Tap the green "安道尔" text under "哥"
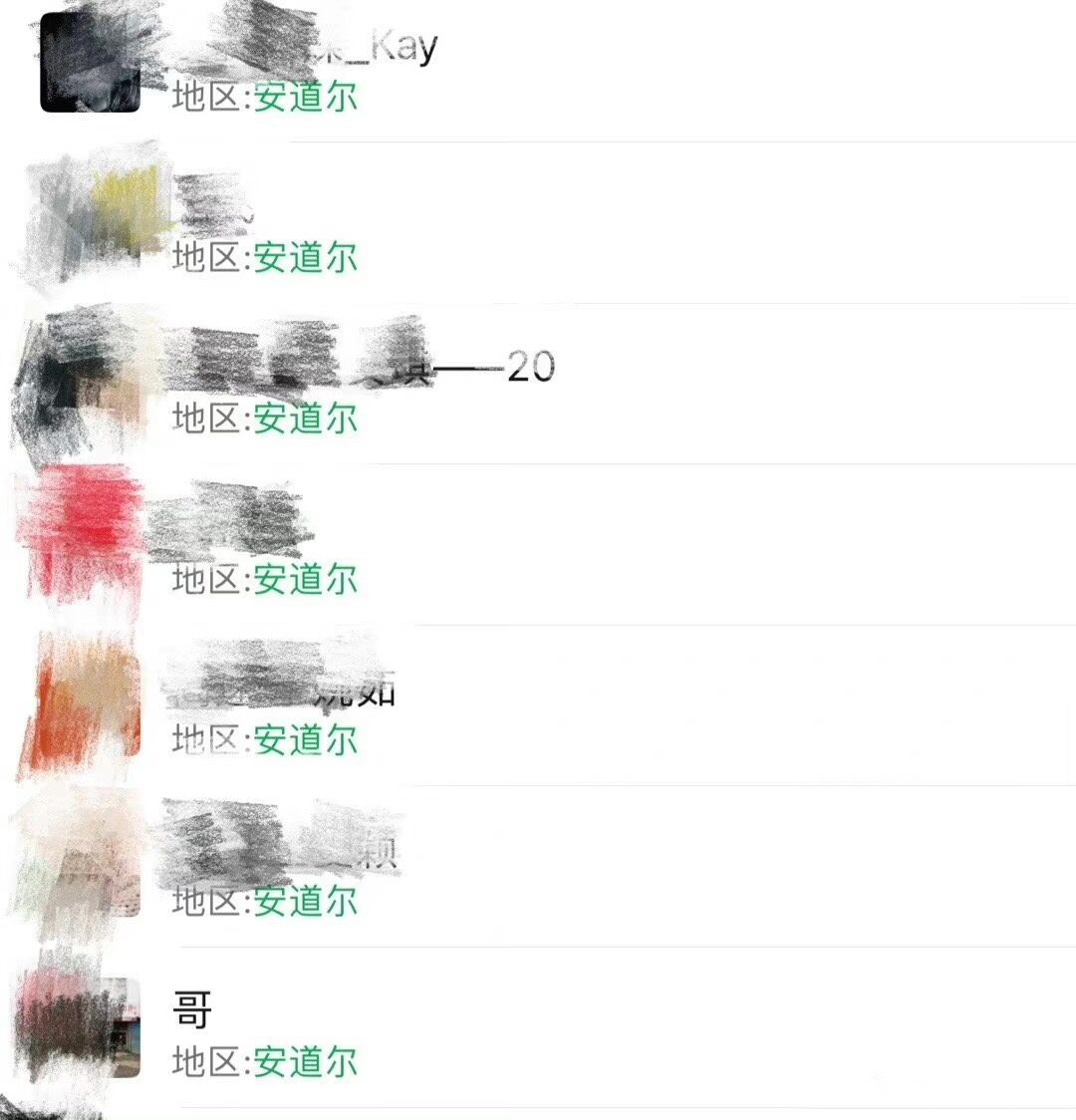The width and height of the screenshot is (1076, 1120). click(304, 1063)
